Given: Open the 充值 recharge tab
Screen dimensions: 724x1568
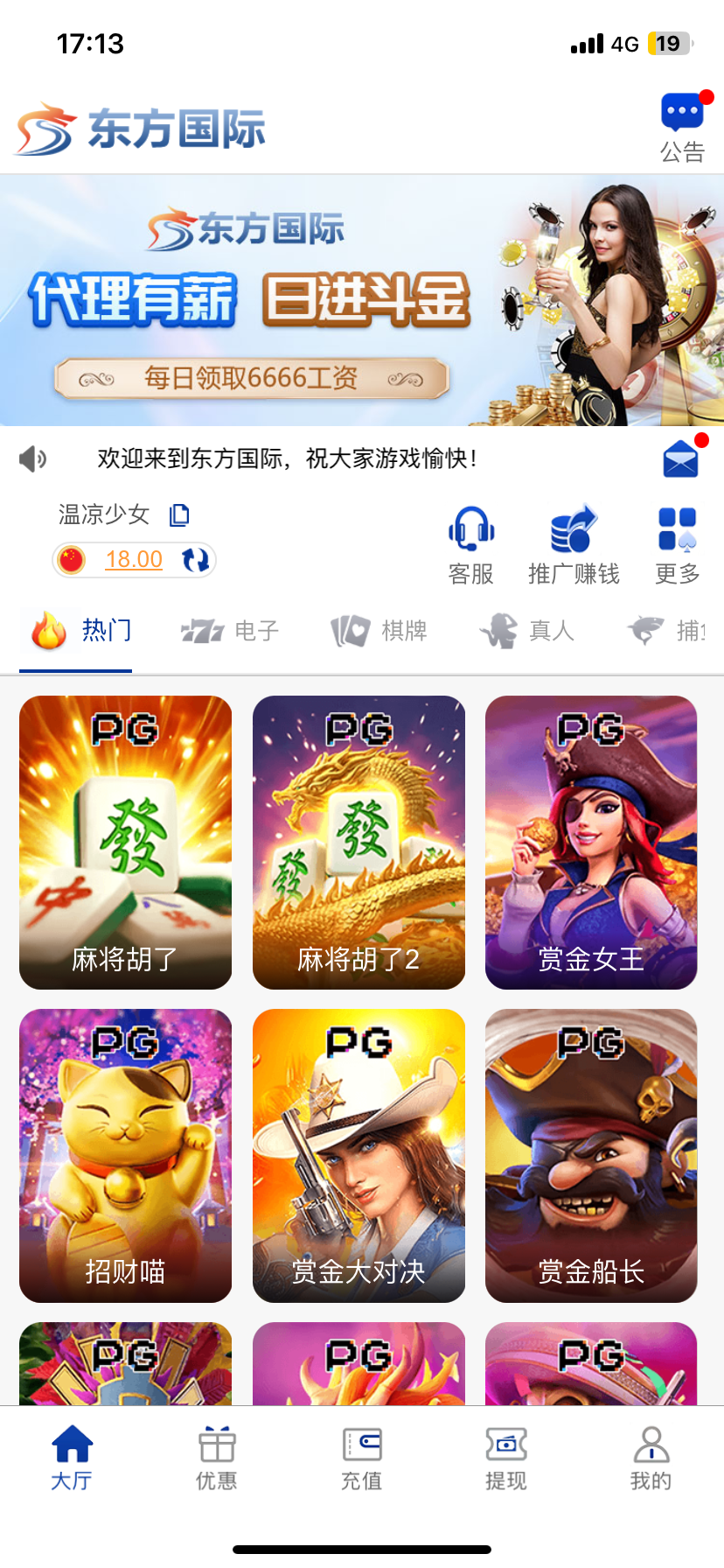Looking at the screenshot, I should tap(361, 1458).
